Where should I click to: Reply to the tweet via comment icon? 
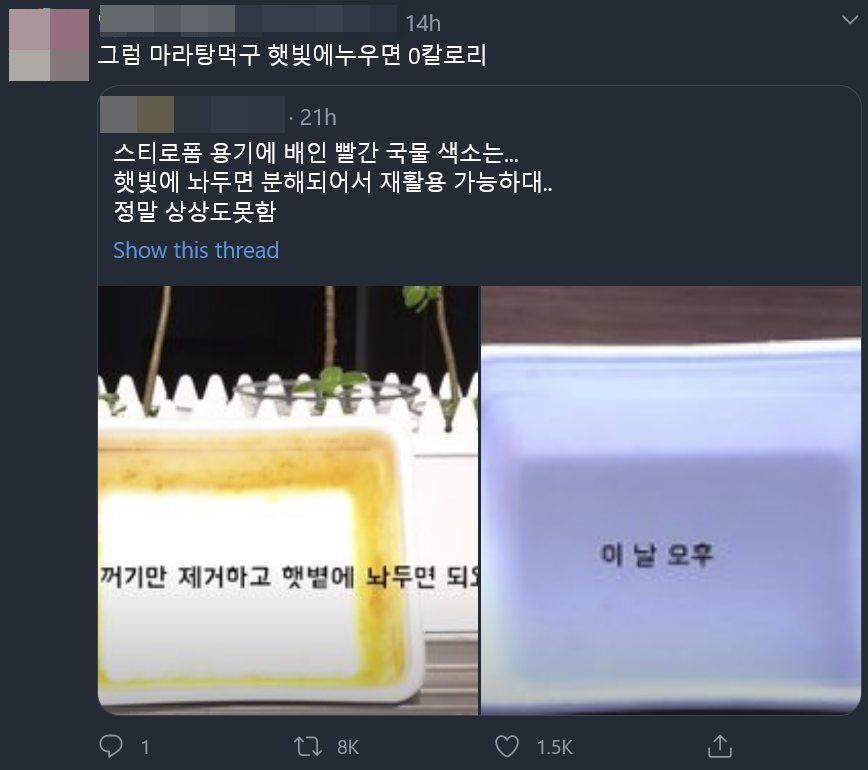click(113, 746)
